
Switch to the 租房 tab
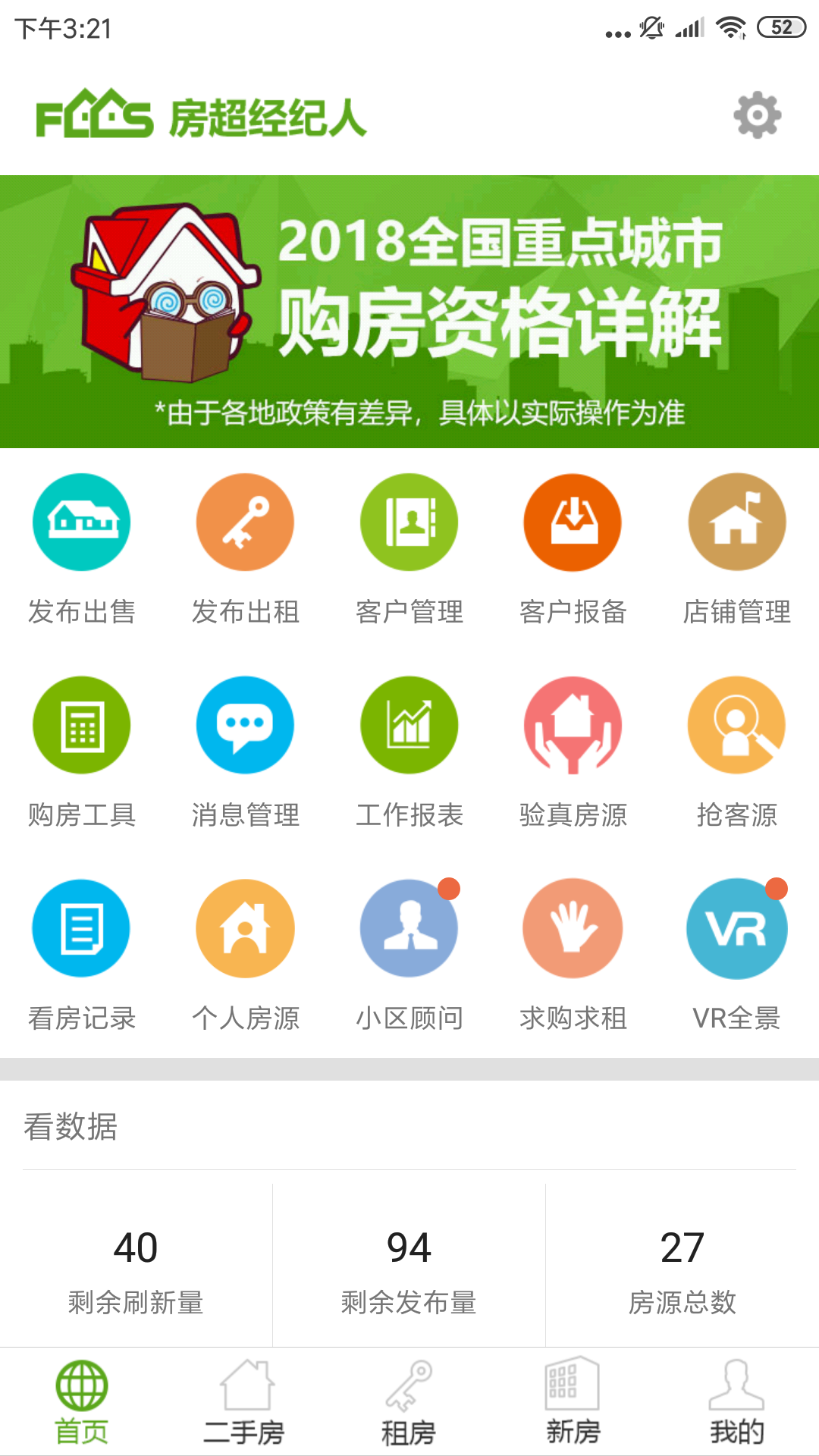coord(409,1402)
